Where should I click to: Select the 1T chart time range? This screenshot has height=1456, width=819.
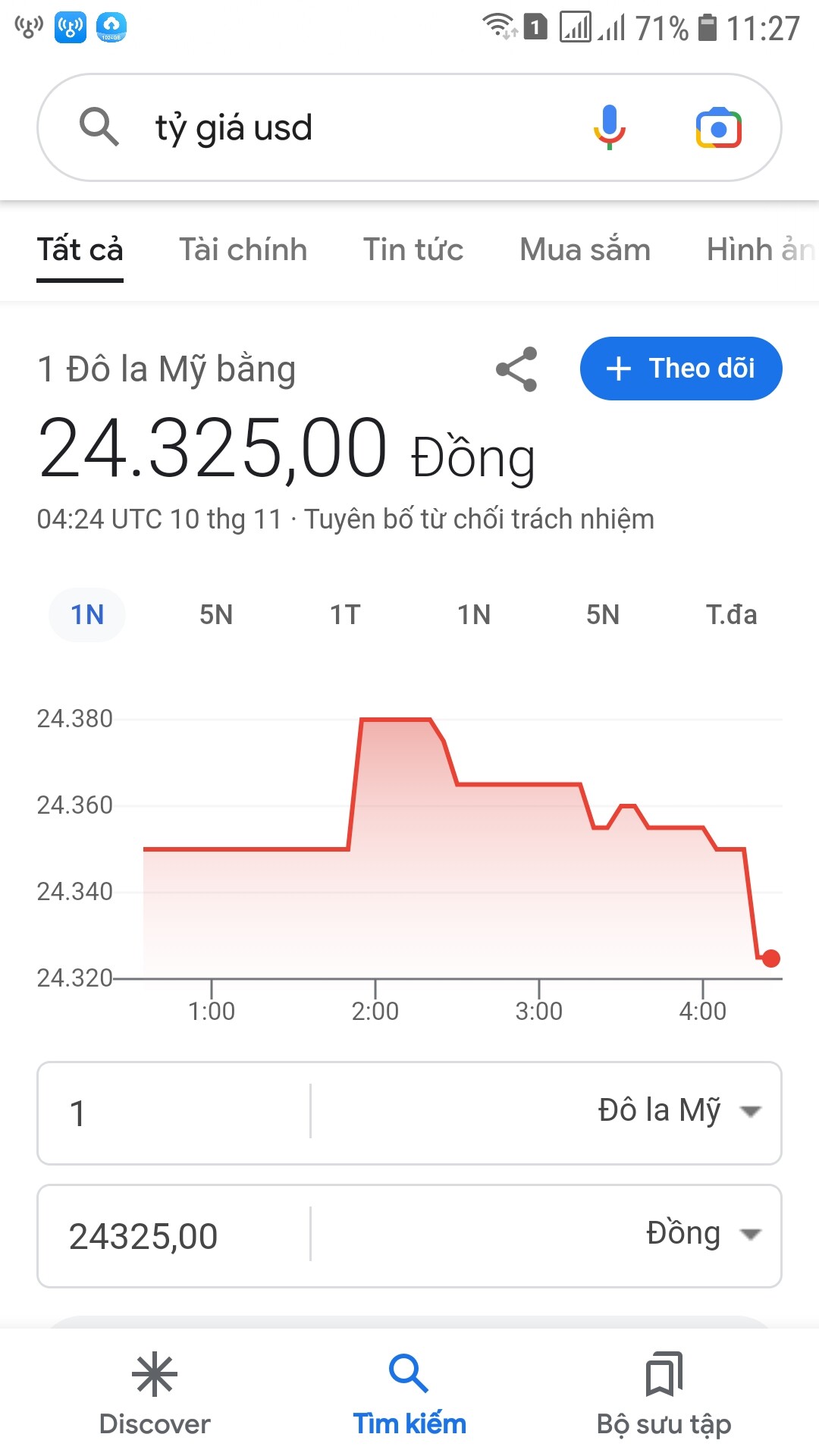(344, 614)
